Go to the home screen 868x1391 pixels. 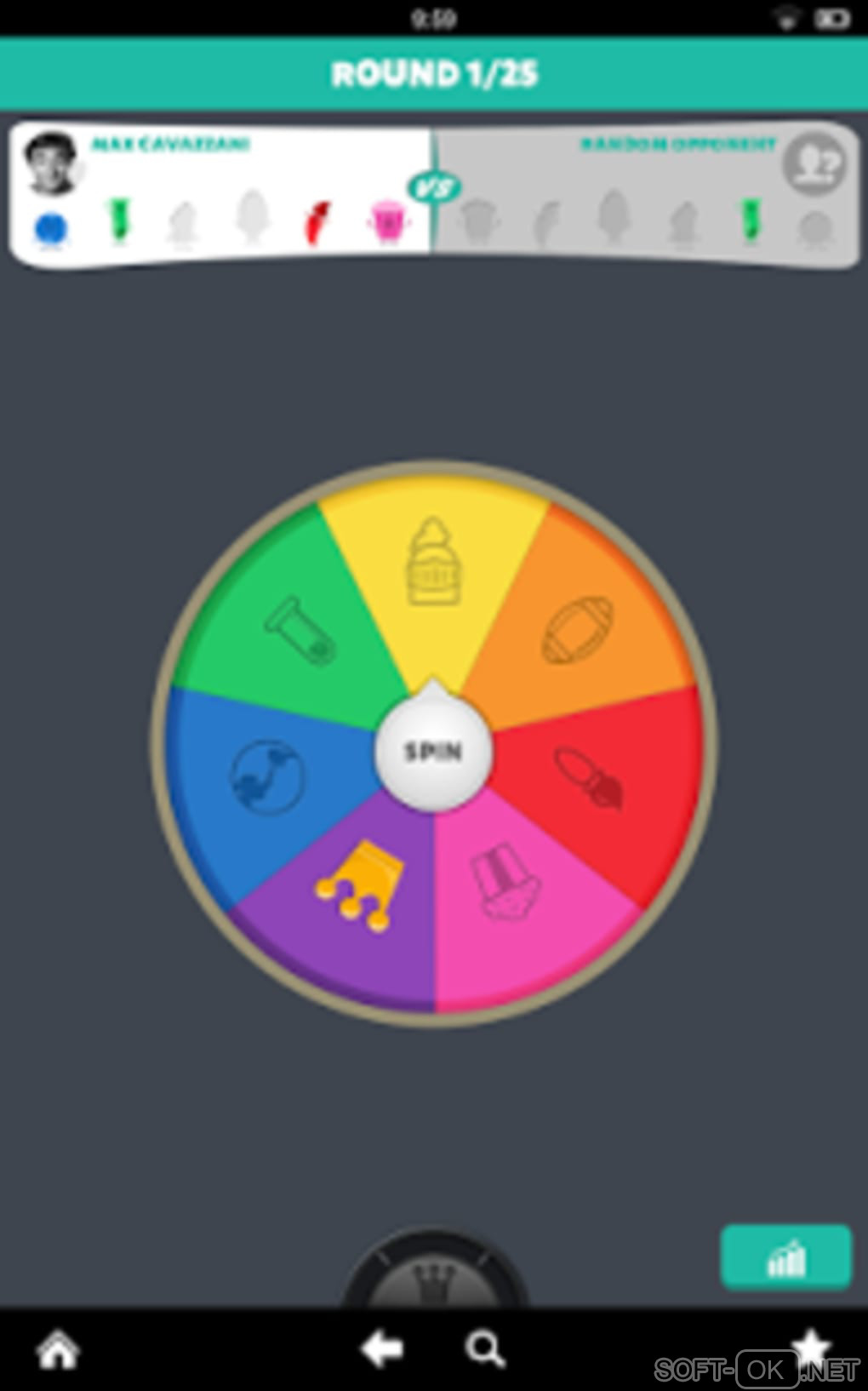point(58,1350)
